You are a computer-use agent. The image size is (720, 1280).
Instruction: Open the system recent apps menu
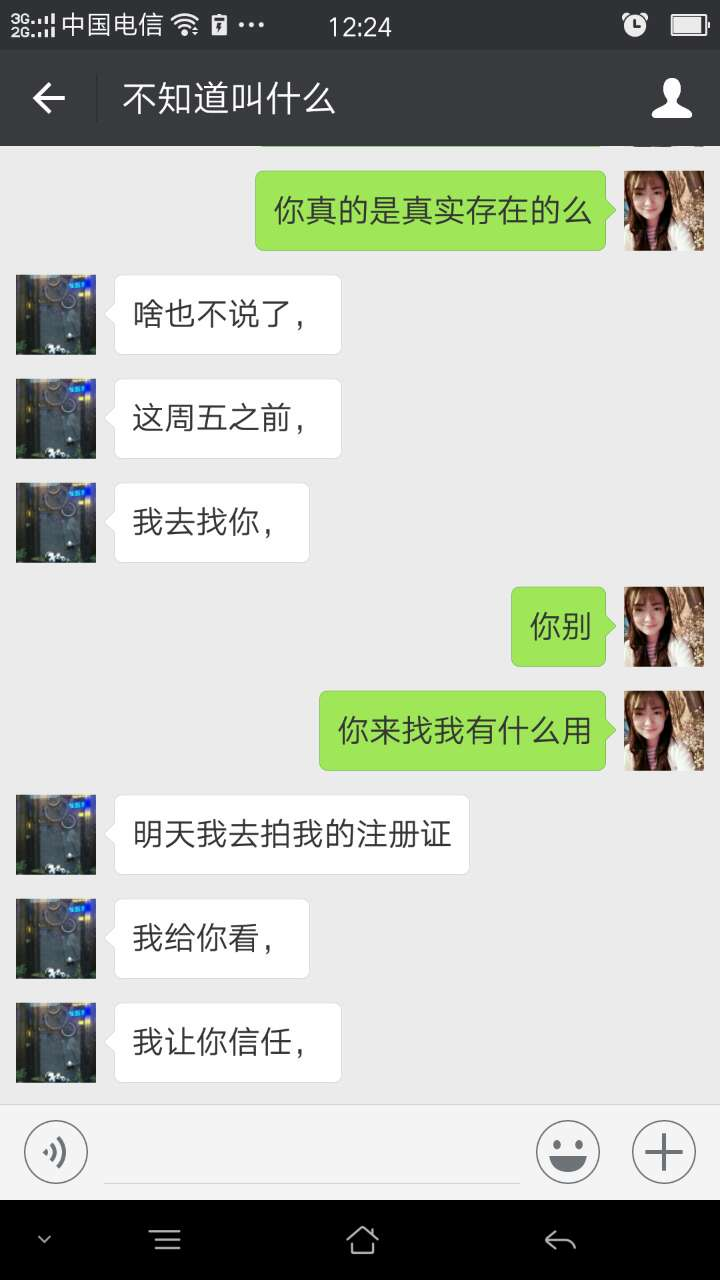[x=166, y=1240]
